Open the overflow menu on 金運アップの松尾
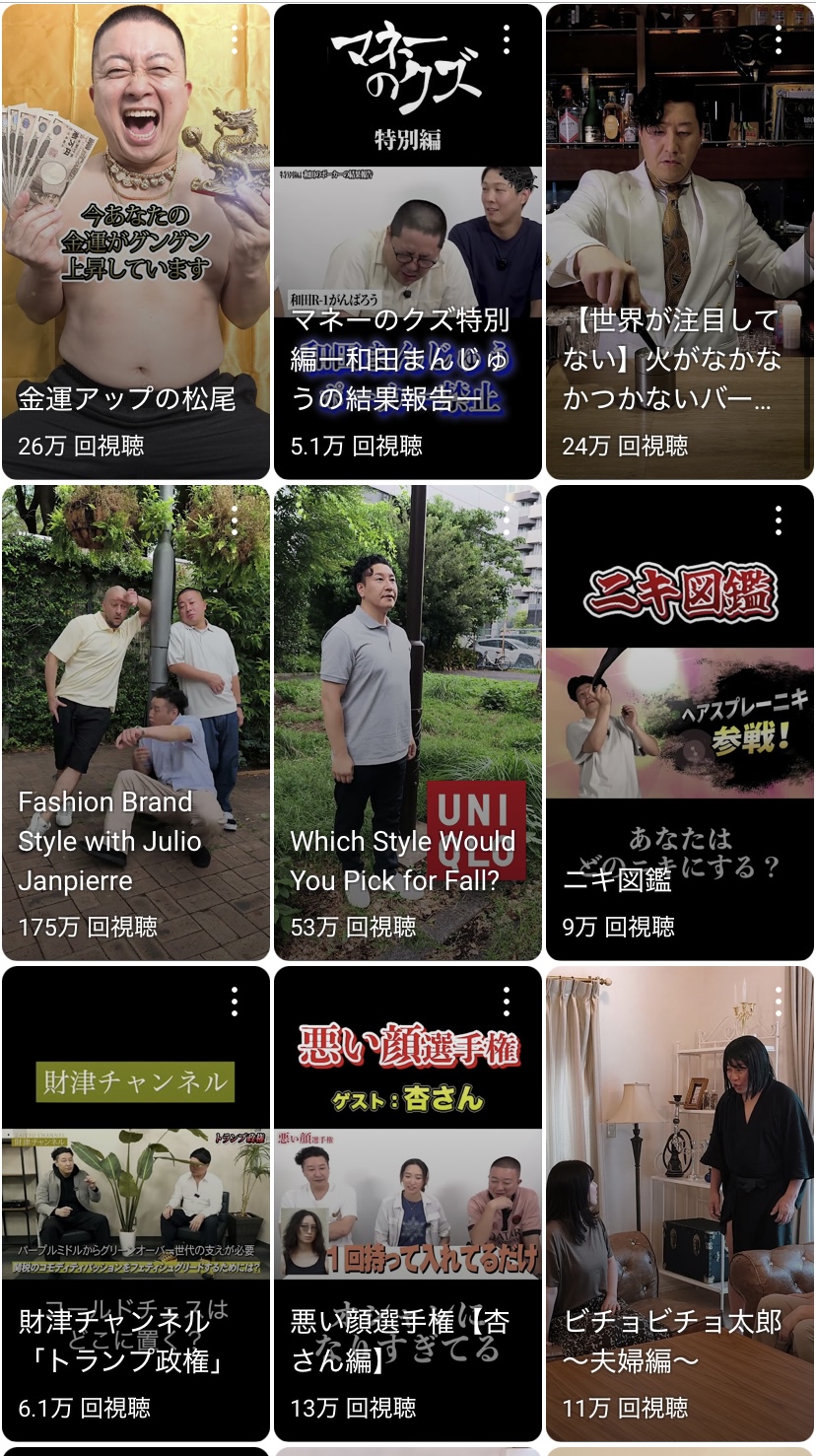Image resolution: width=816 pixels, height=1456 pixels. coord(235,39)
